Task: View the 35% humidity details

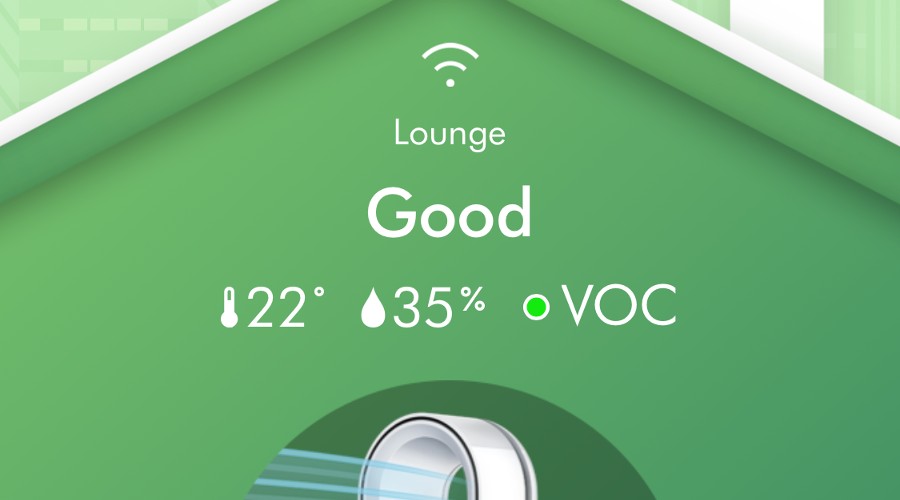Action: pos(422,308)
